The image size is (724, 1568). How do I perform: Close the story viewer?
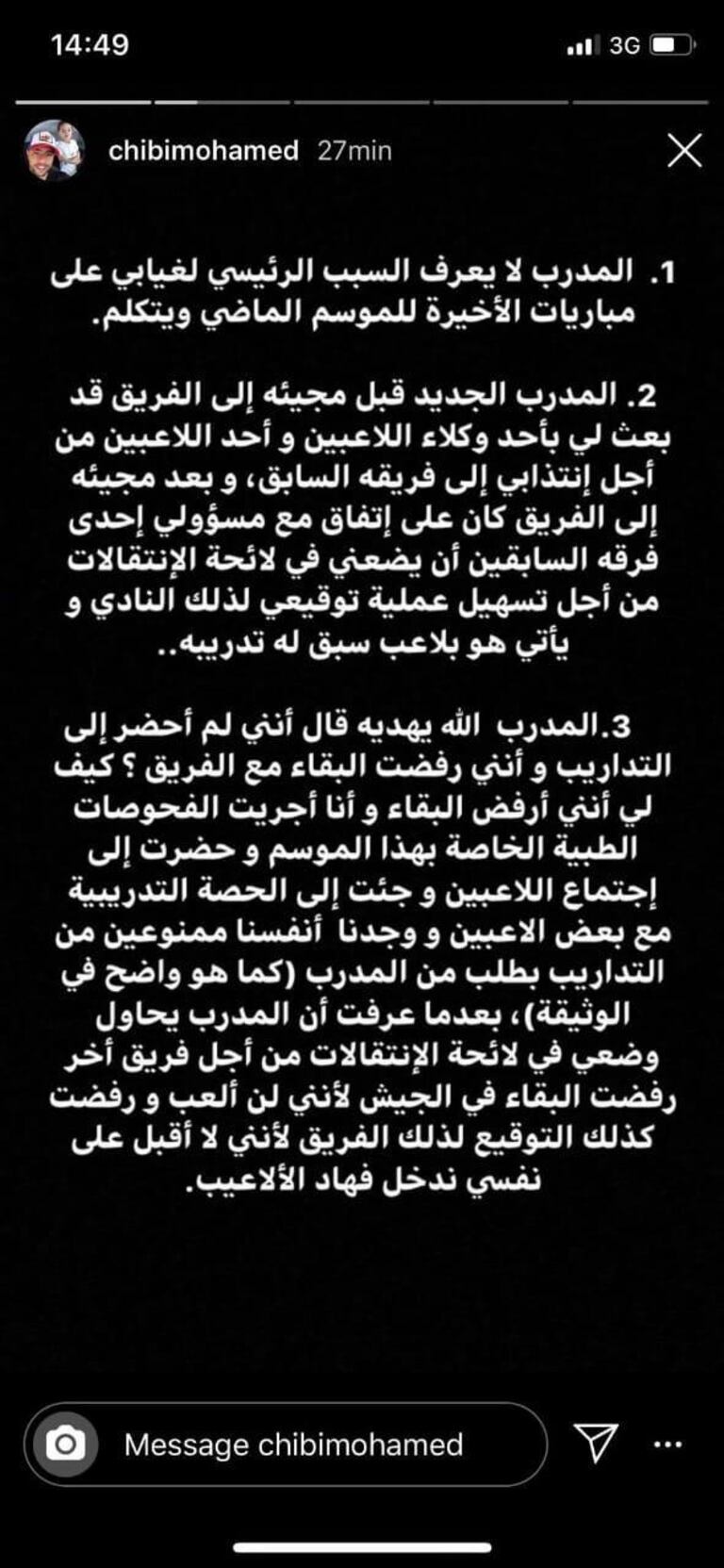pyautogui.click(x=684, y=151)
